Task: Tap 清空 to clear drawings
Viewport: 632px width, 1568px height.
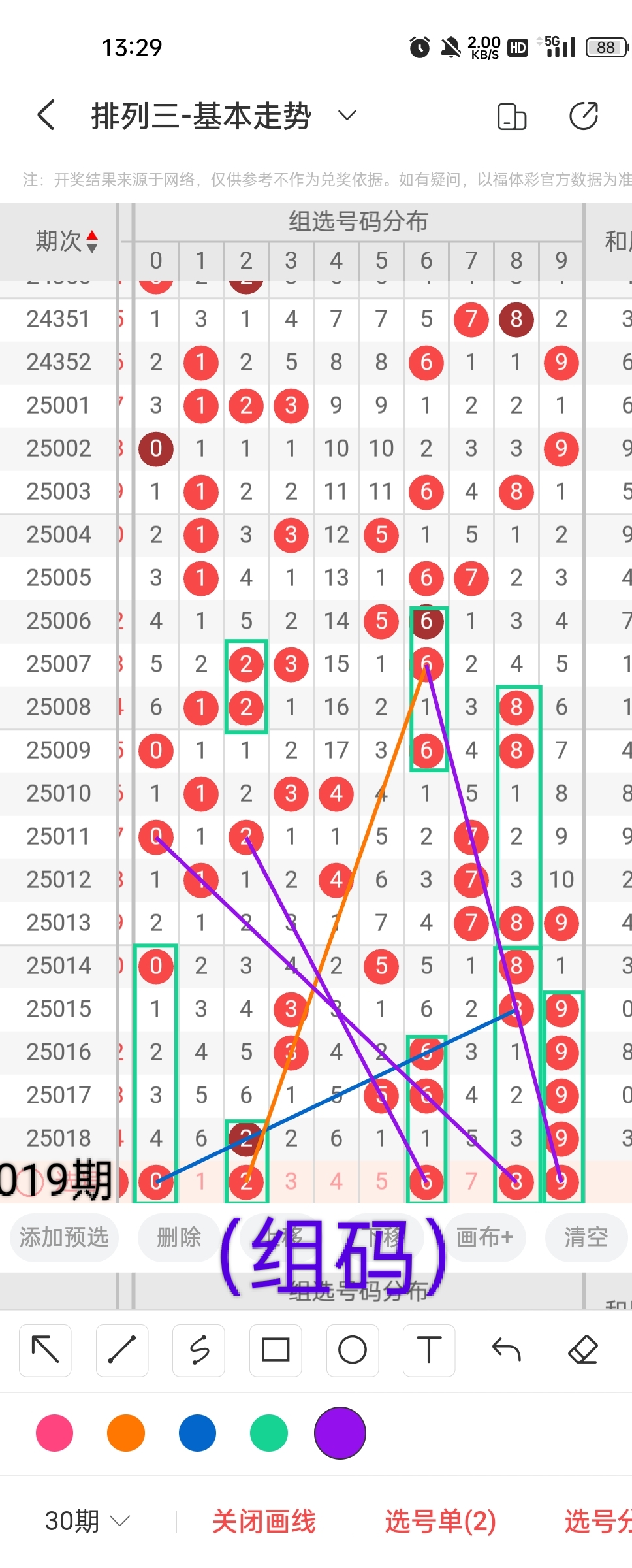Action: (586, 1237)
